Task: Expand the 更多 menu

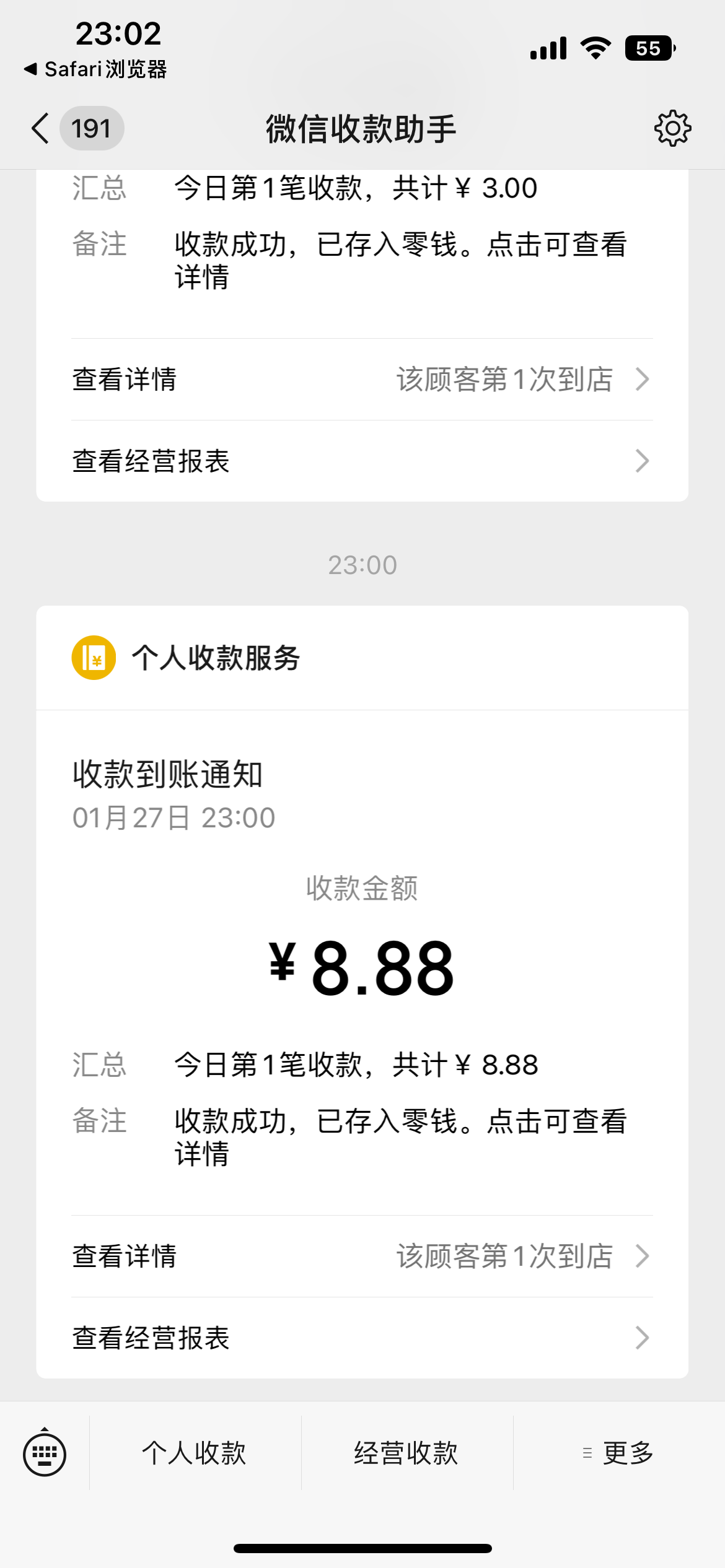Action: 619,1453
